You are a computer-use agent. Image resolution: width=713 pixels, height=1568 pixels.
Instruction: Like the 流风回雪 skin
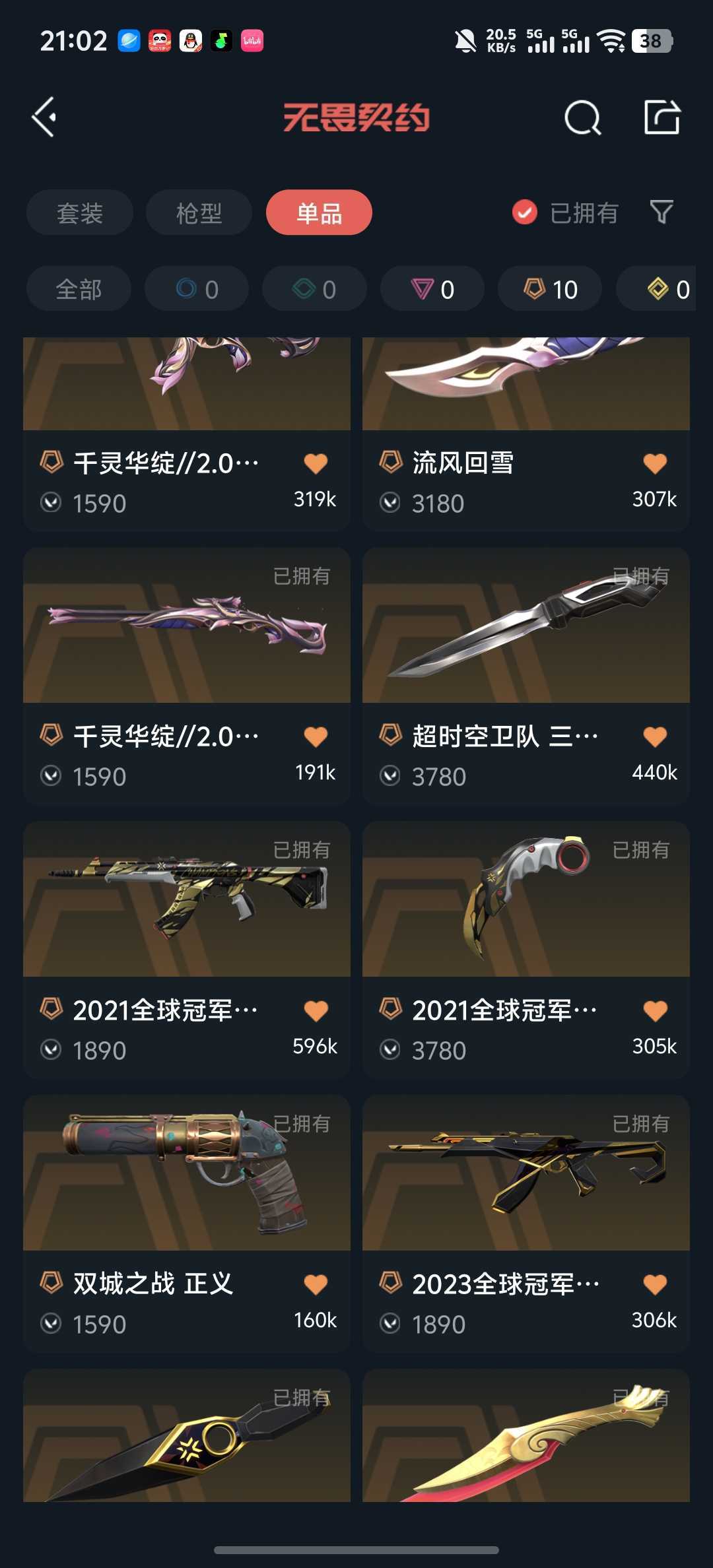[655, 464]
